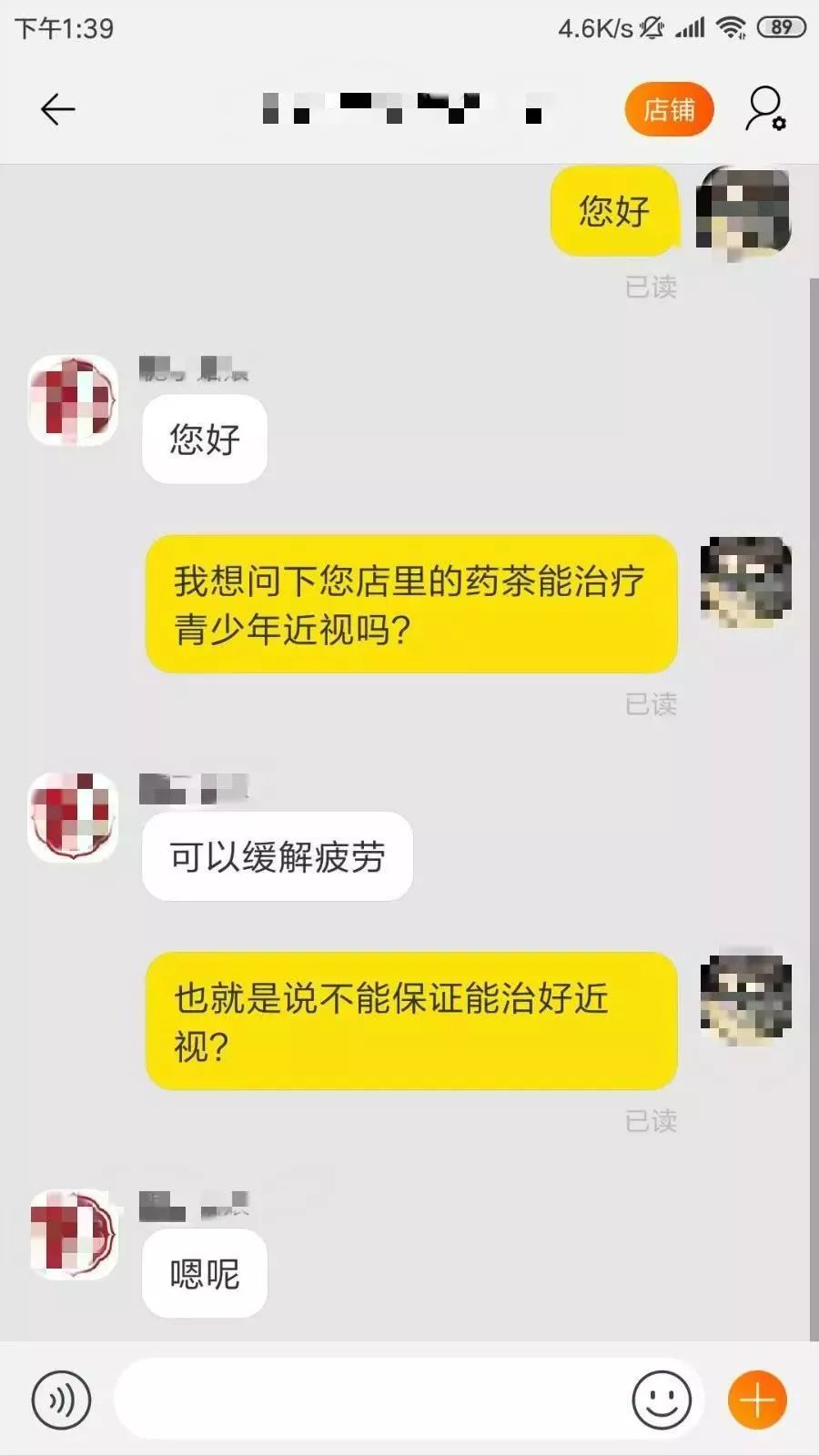Tap the back arrow to exit chat
The image size is (819, 1456).
[57, 107]
